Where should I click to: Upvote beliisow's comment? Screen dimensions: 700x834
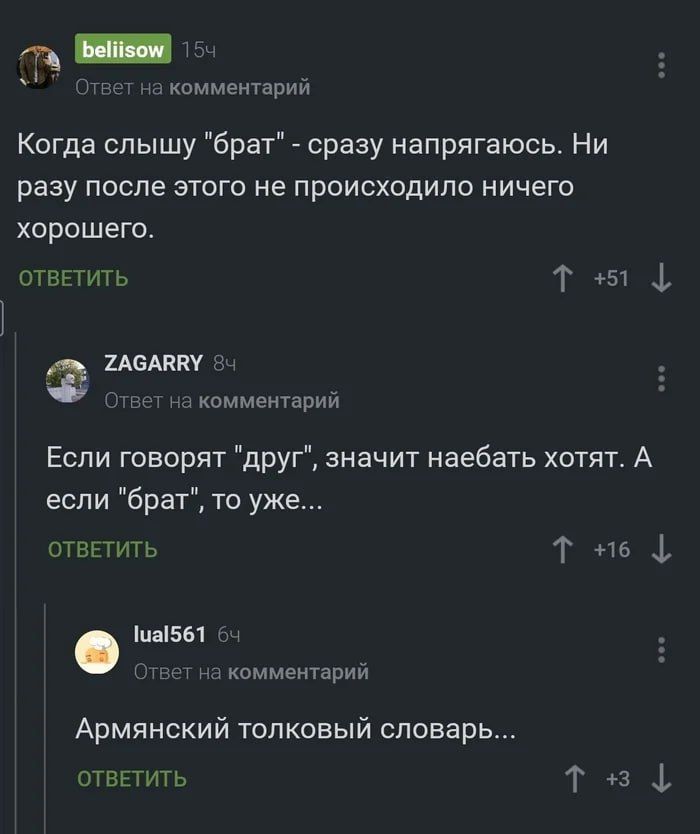click(563, 278)
